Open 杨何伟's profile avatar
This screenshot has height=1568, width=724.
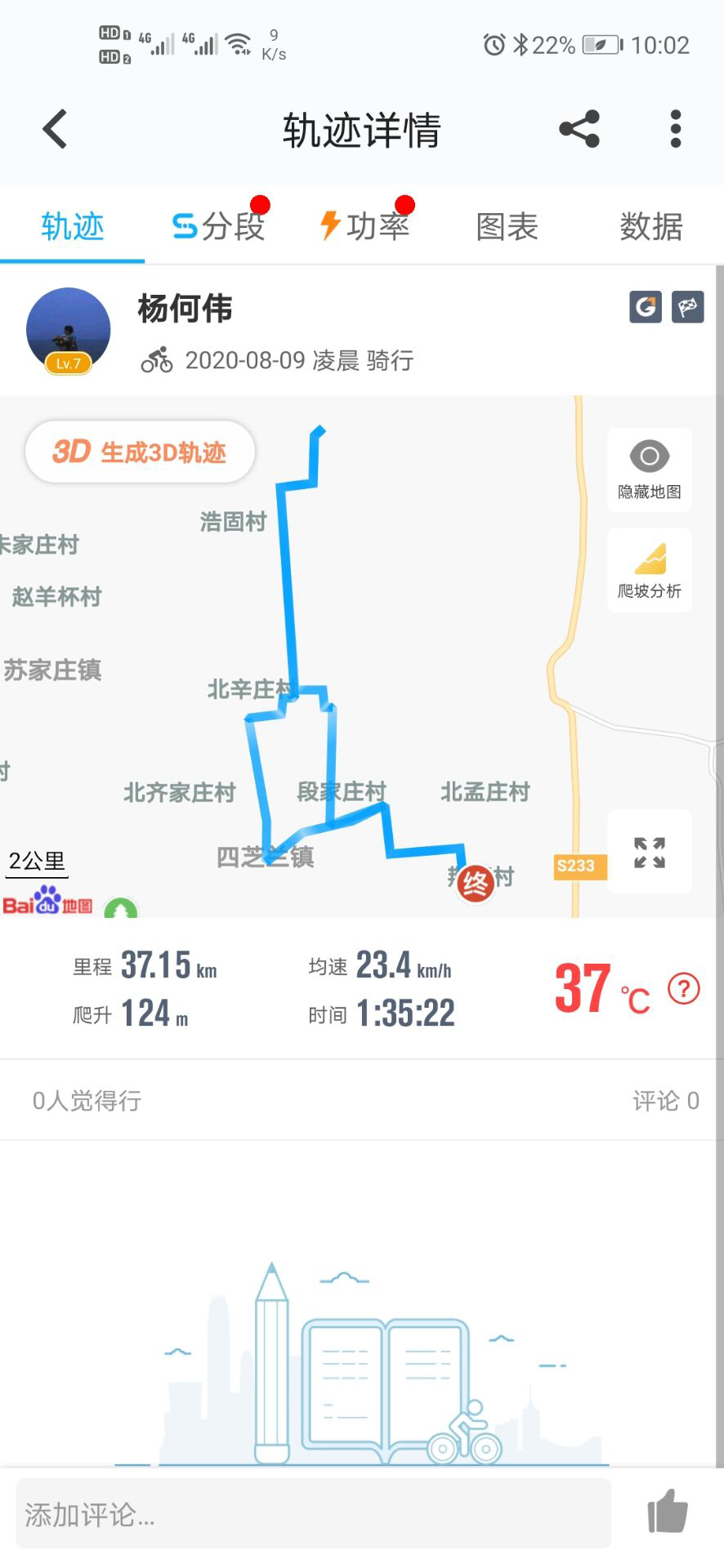pyautogui.click(x=69, y=330)
